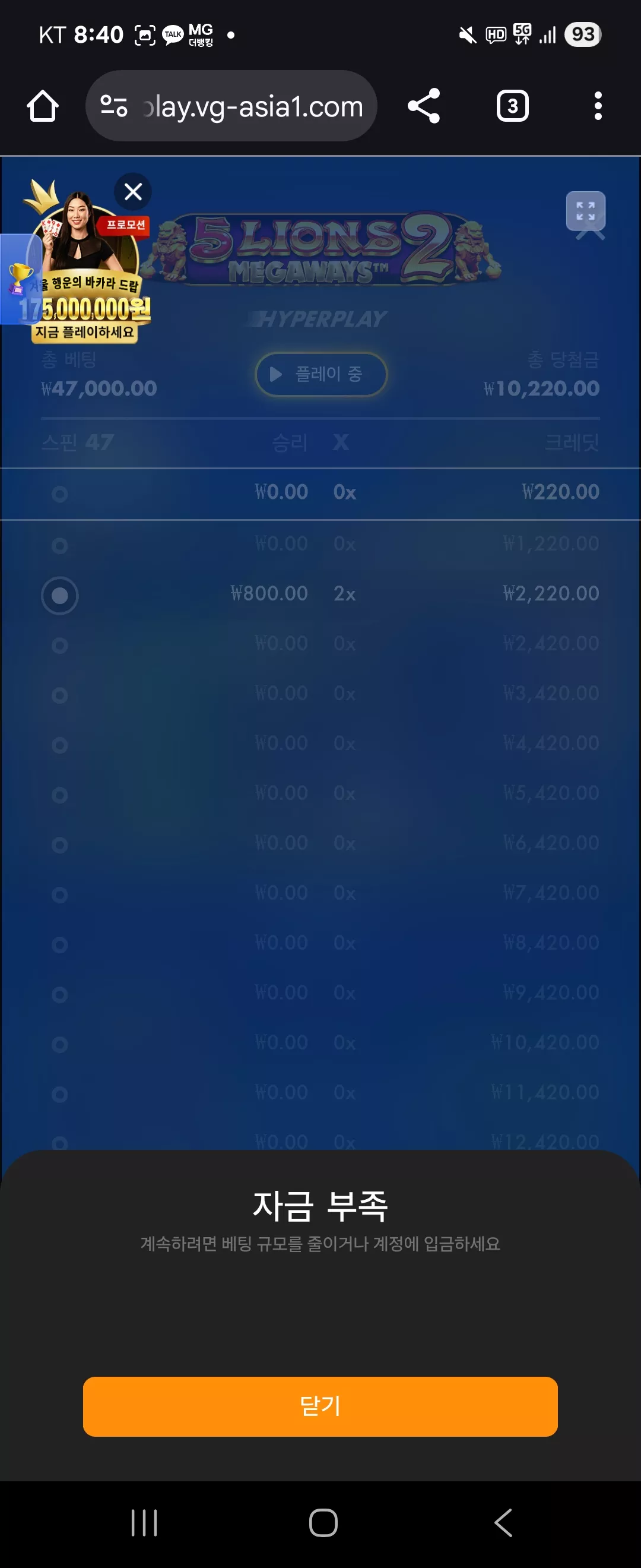The width and height of the screenshot is (641, 1568).
Task: Open the browser overflow menu
Action: [598, 106]
